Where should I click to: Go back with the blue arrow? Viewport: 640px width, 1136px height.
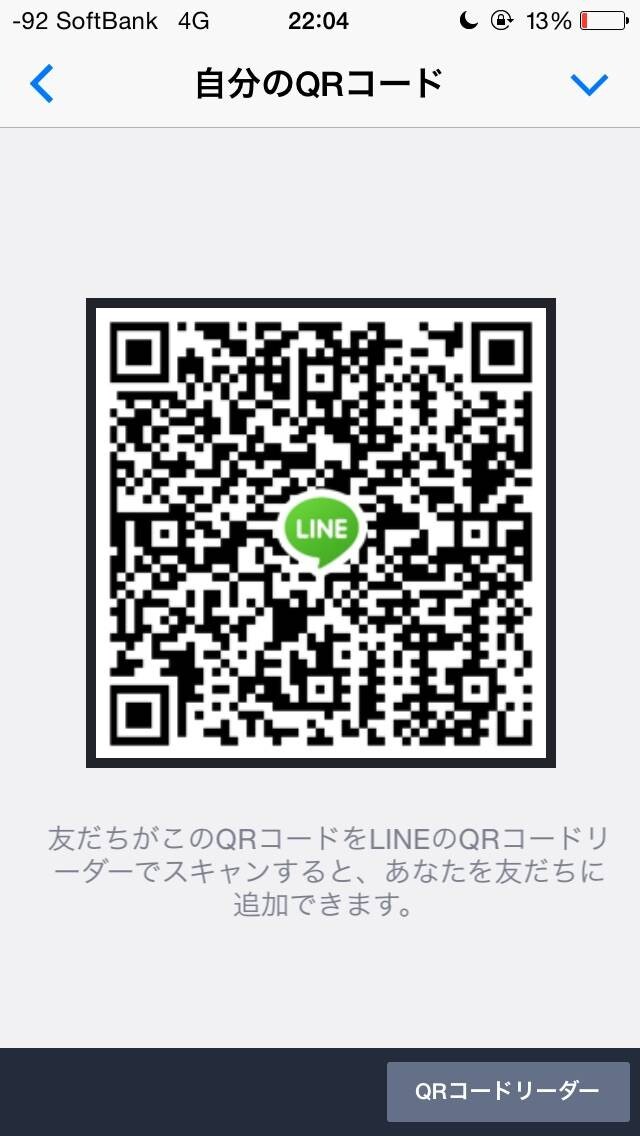41,84
